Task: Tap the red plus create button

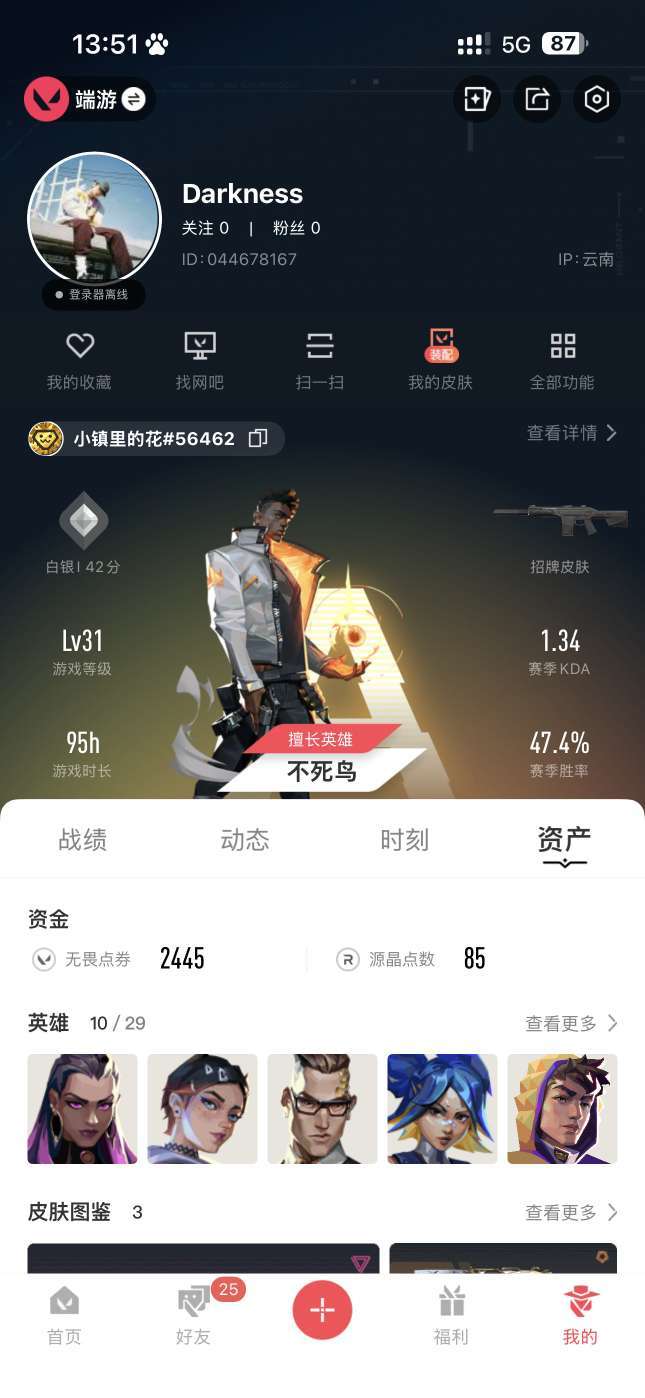Action: 322,1309
